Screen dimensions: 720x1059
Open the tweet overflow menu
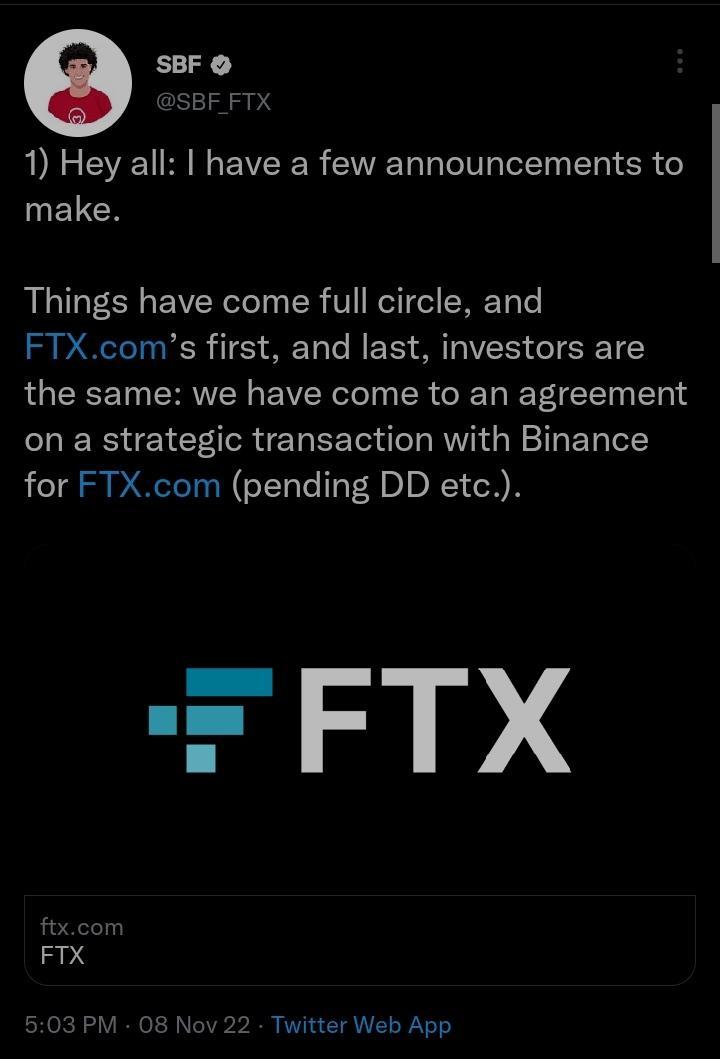click(680, 61)
